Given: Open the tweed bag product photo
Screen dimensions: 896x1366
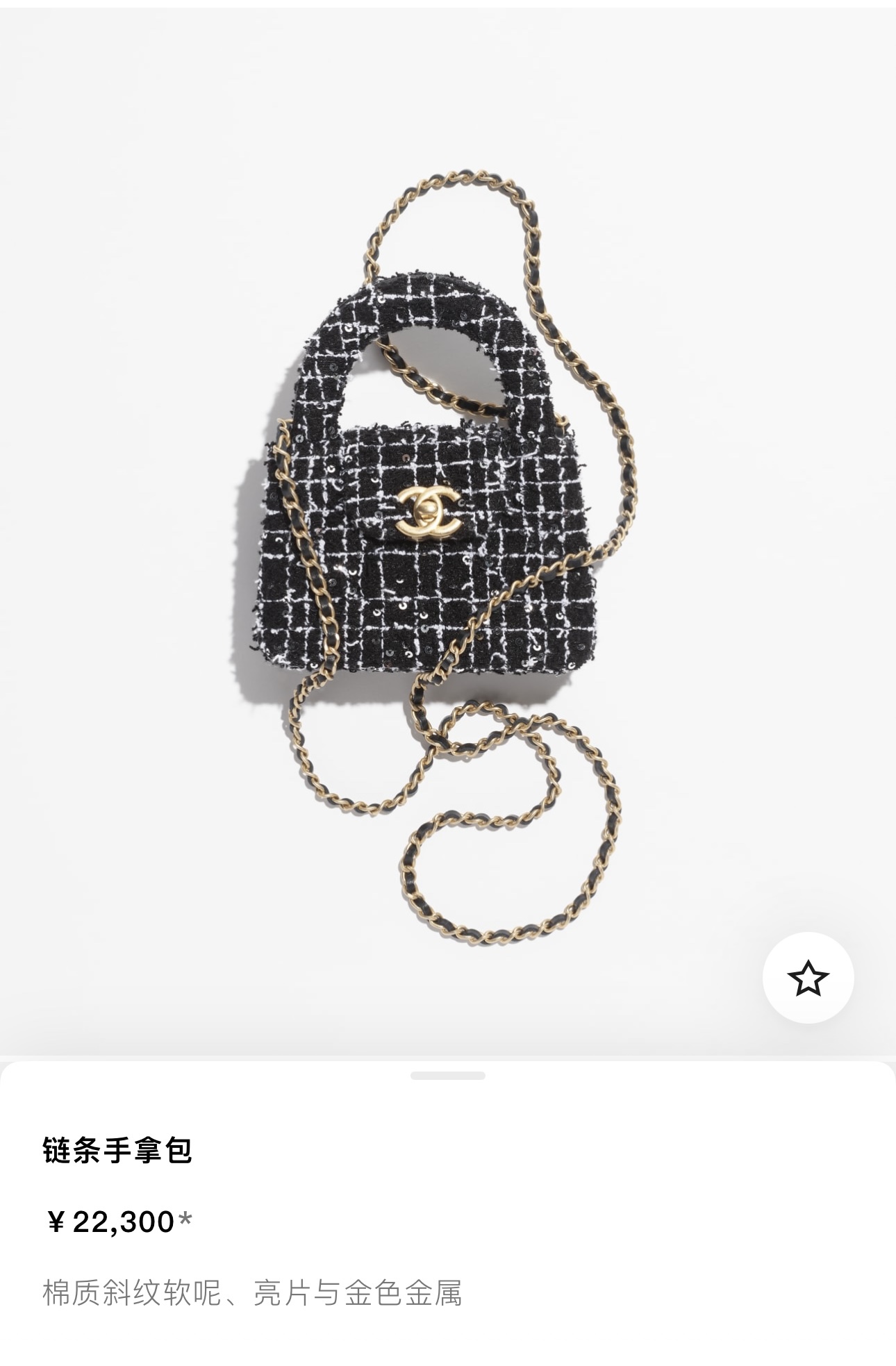Looking at the screenshot, I should (x=431, y=528).
